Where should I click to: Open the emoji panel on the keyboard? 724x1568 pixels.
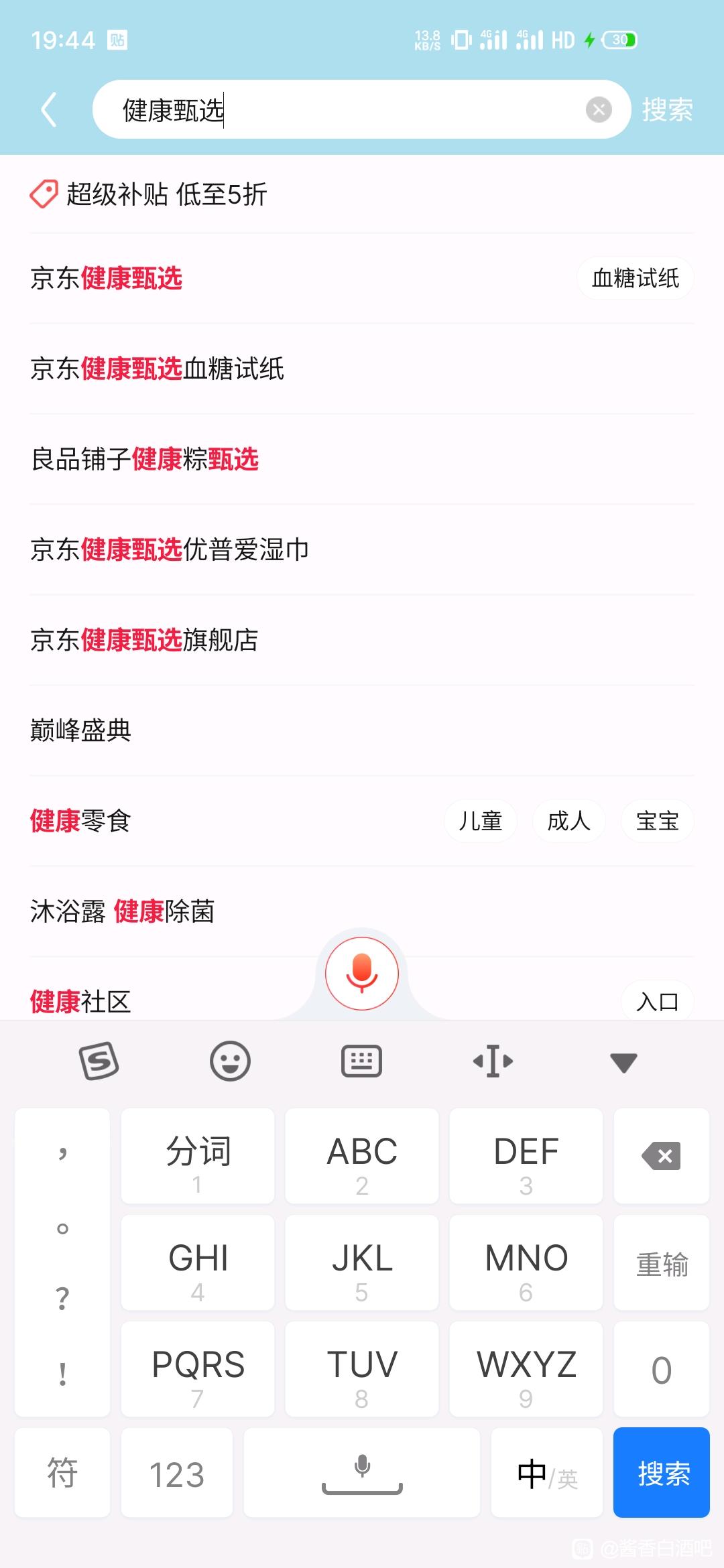pos(230,1061)
